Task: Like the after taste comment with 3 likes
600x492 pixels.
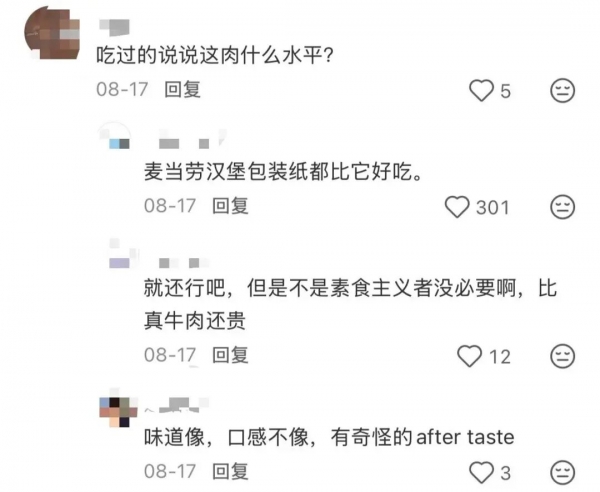Action: [482, 471]
